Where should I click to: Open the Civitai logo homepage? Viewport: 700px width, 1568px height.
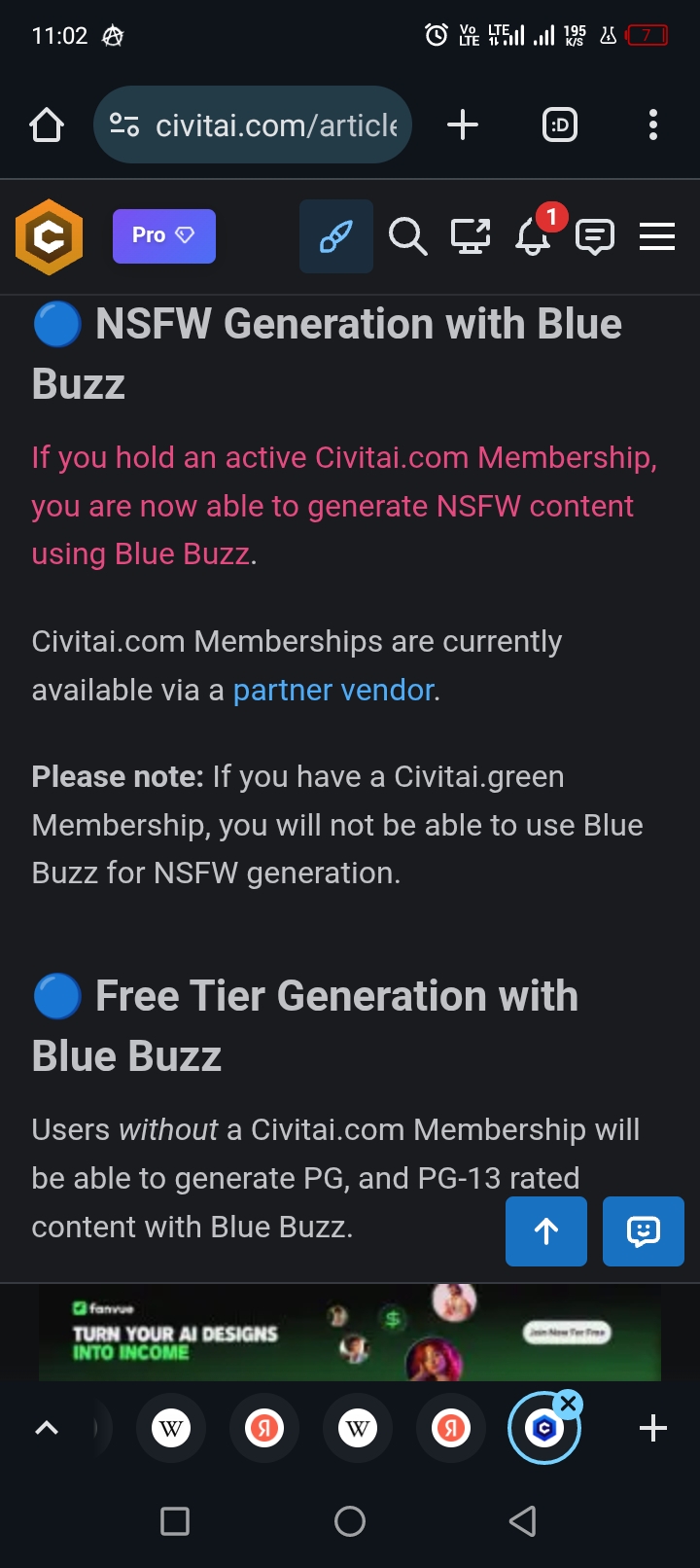[50, 236]
